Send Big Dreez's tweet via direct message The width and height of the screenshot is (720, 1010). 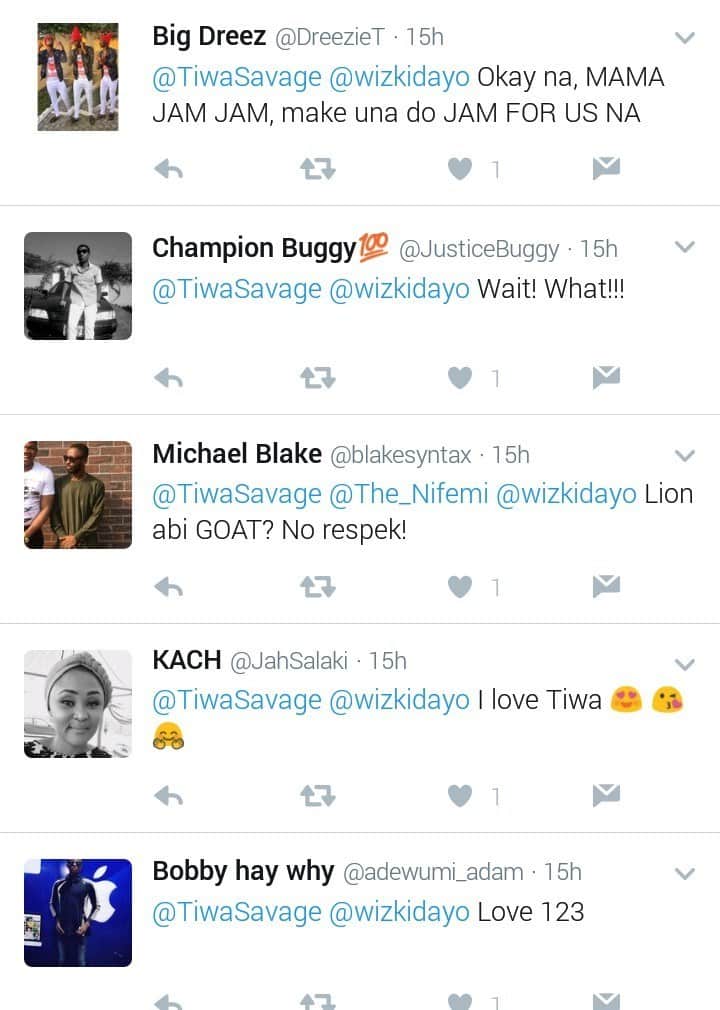point(606,169)
